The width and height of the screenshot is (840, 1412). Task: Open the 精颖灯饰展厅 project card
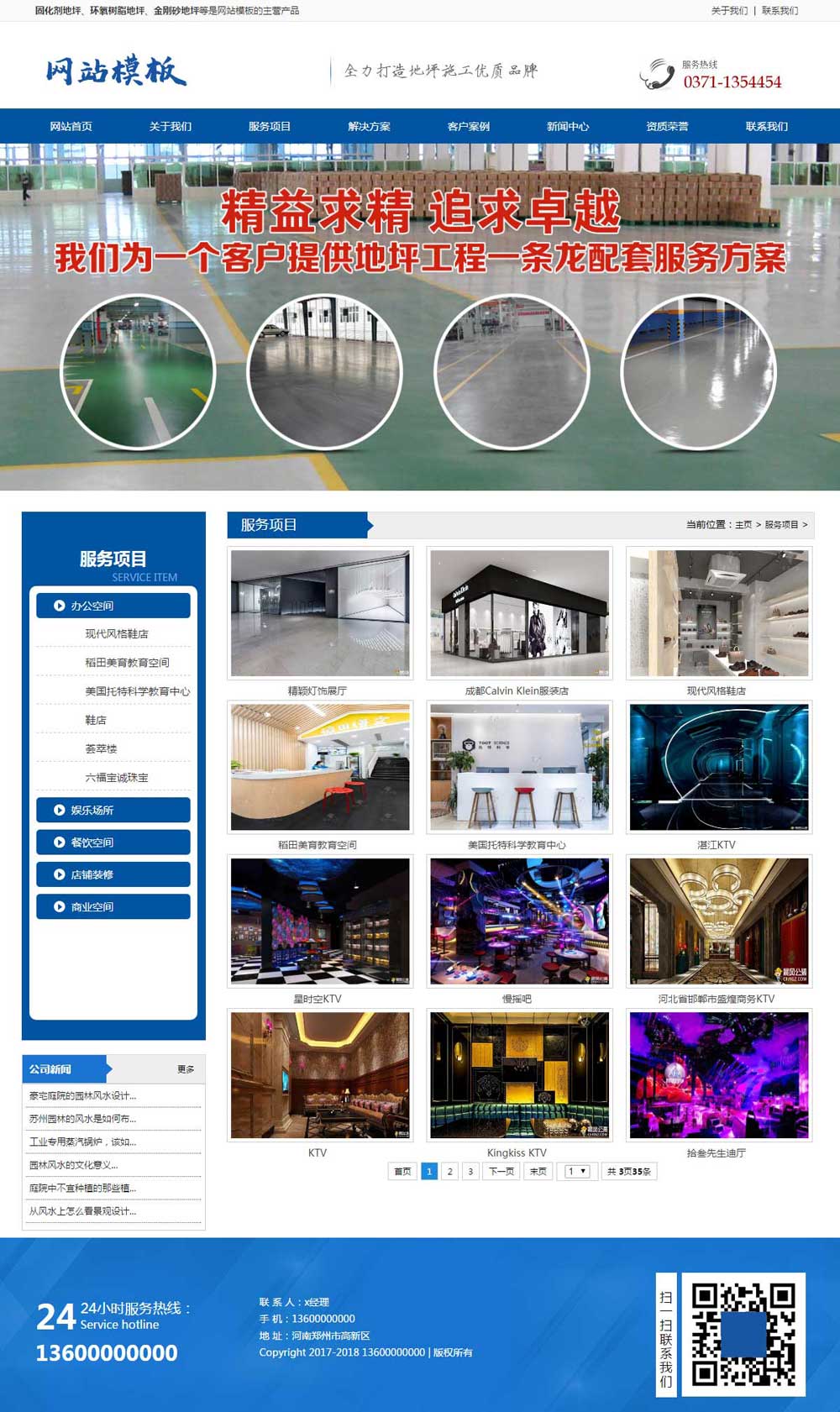coord(320,613)
